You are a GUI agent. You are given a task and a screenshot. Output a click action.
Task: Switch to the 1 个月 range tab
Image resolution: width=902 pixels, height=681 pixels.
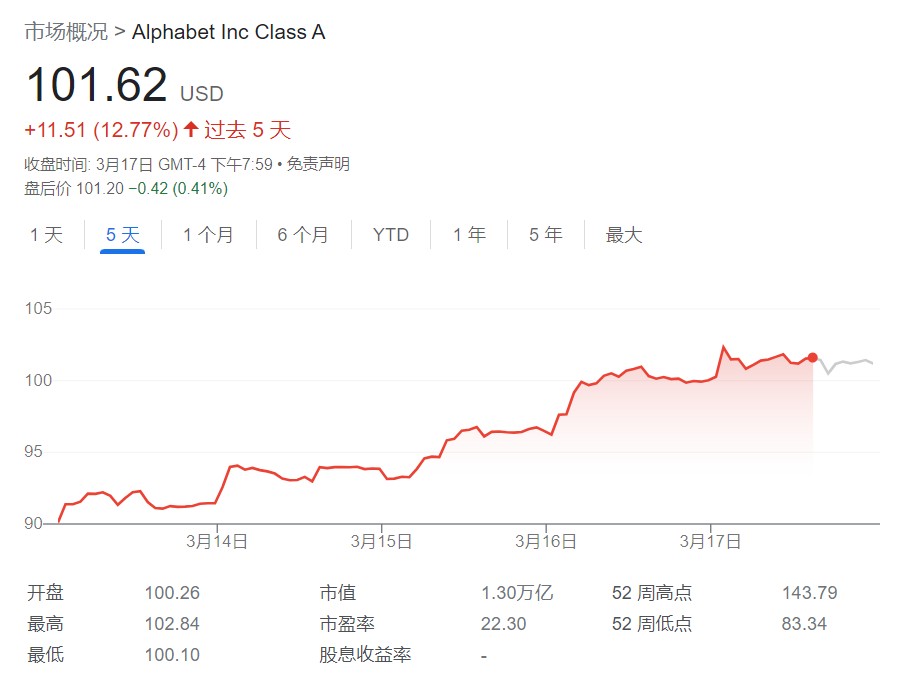coord(208,235)
